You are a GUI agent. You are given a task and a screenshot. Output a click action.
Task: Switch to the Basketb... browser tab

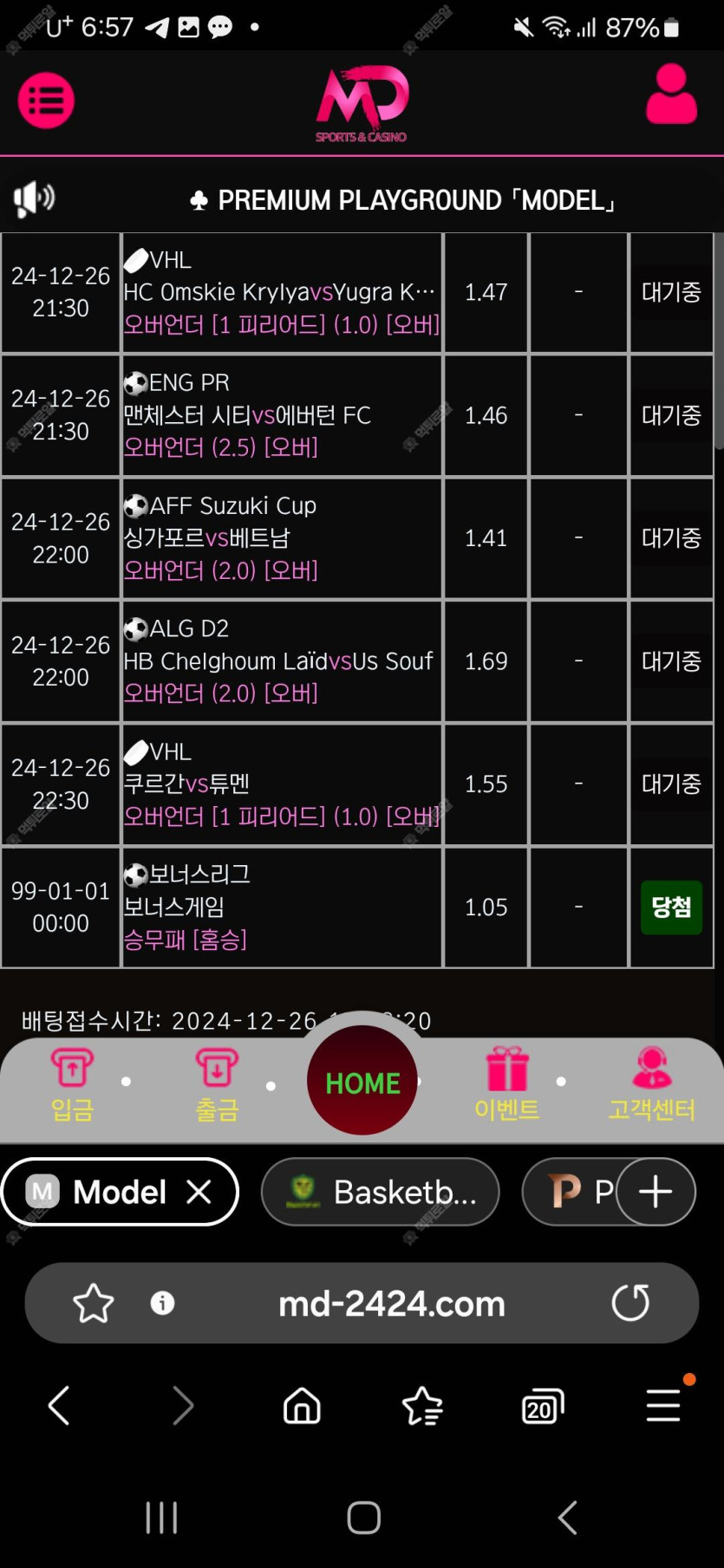(381, 1192)
